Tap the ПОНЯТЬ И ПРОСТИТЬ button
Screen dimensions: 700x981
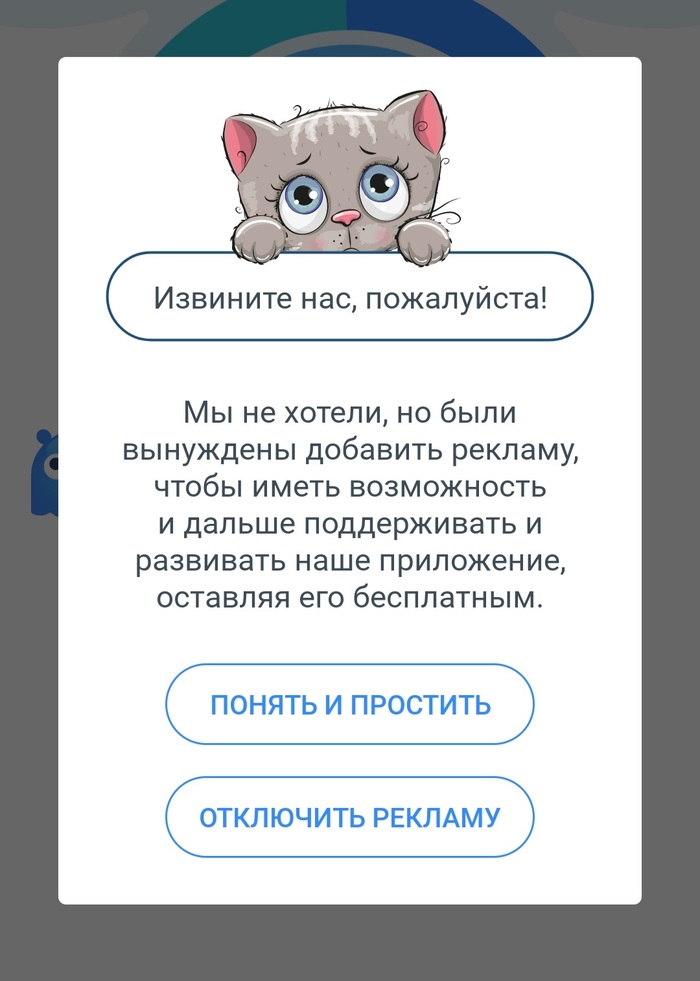coord(350,704)
